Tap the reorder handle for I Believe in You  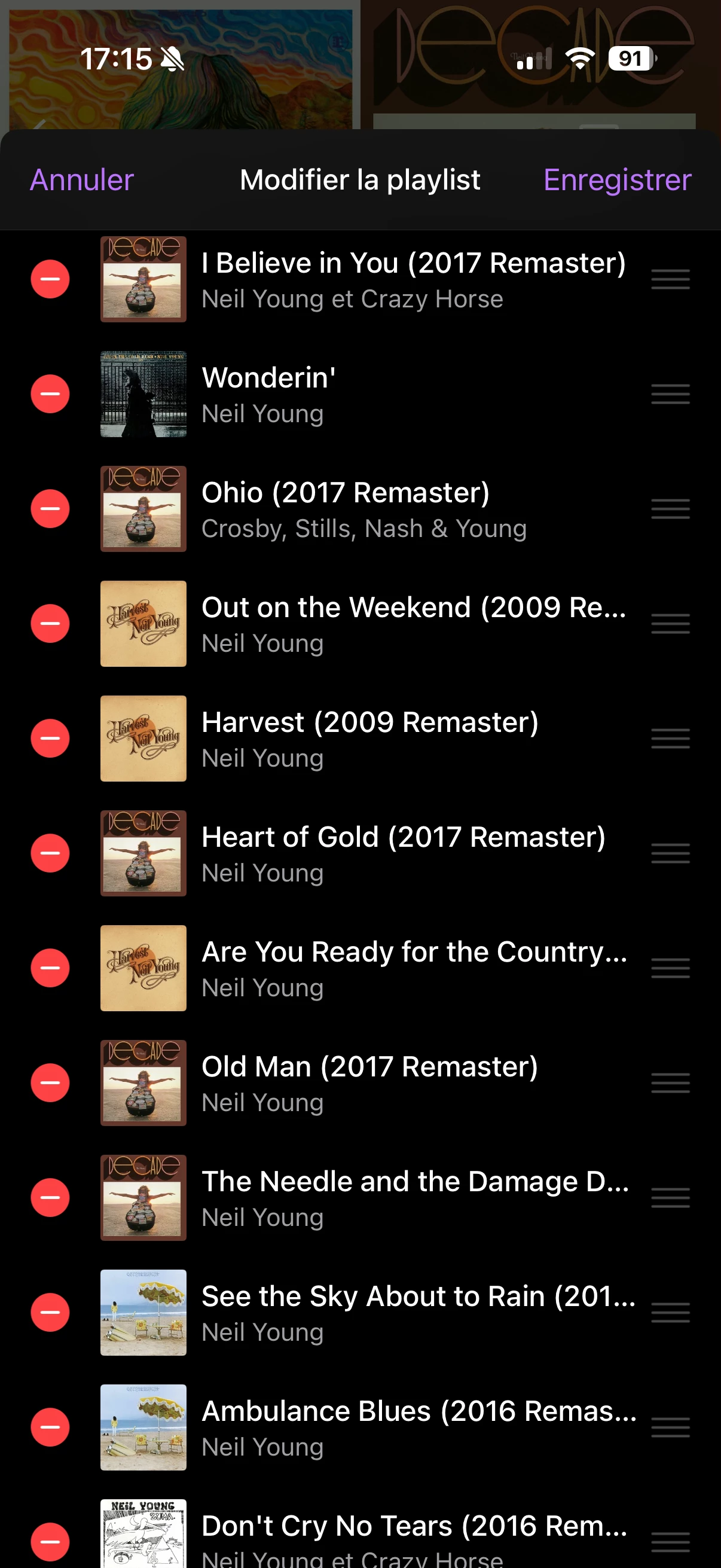click(x=670, y=279)
